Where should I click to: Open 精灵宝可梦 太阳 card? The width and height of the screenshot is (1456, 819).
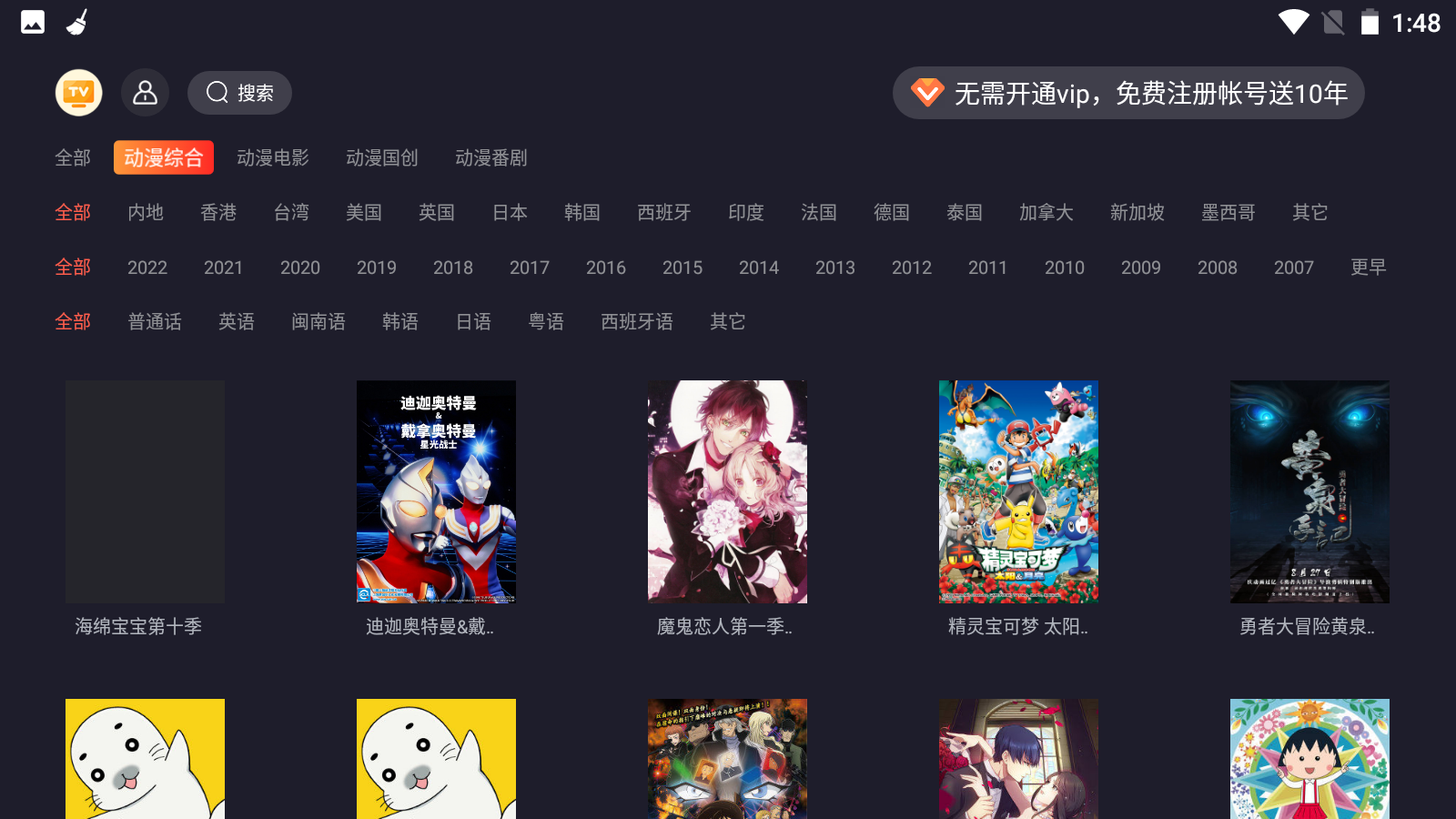tap(1018, 491)
